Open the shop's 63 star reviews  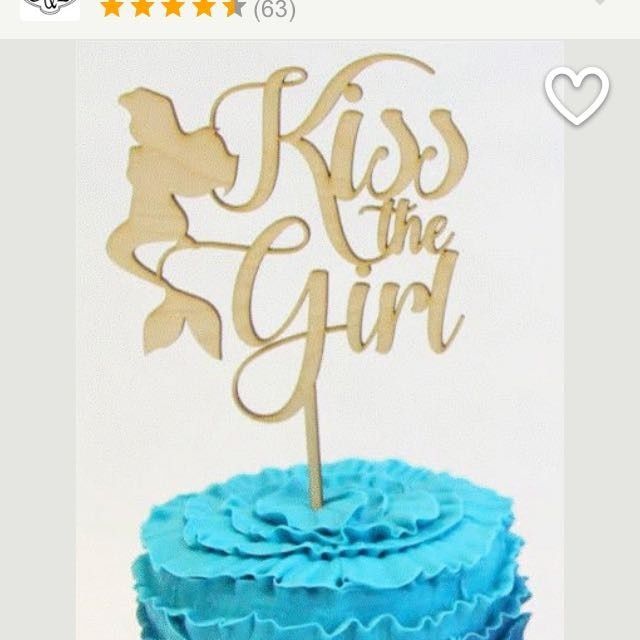[x=197, y=9]
